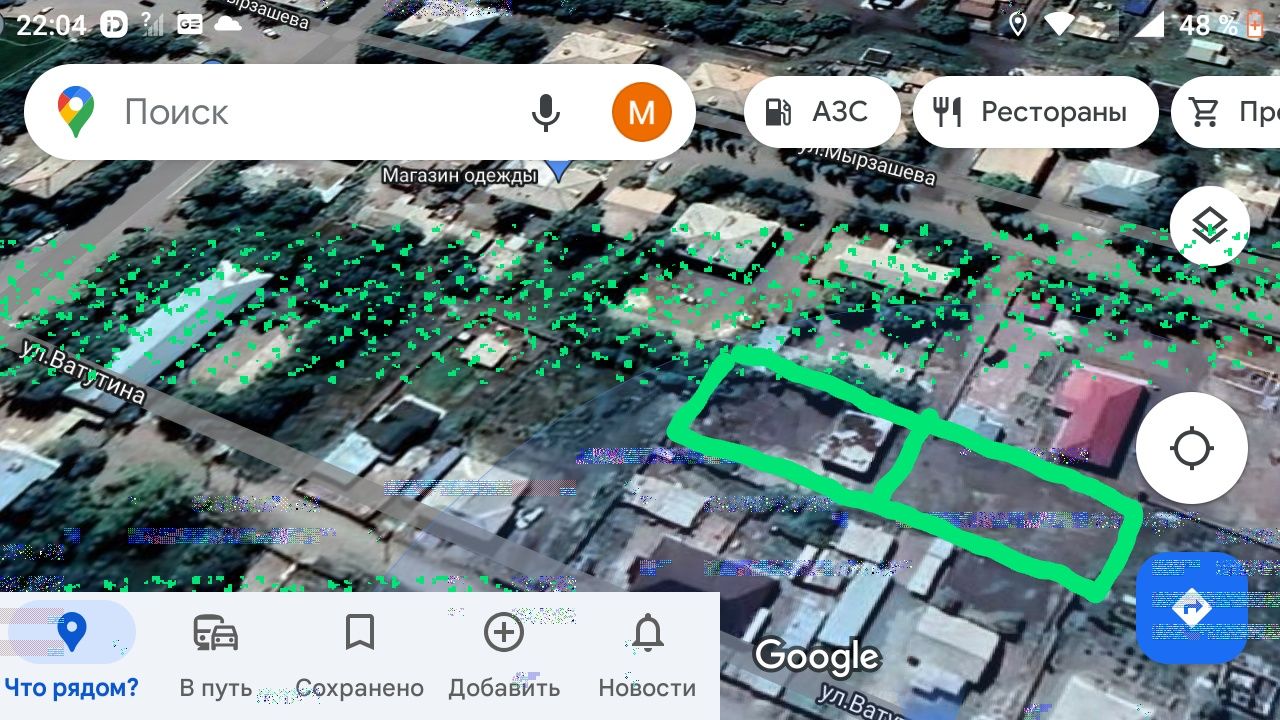Switch to the В путь tab
The image size is (1280, 720).
(215, 655)
